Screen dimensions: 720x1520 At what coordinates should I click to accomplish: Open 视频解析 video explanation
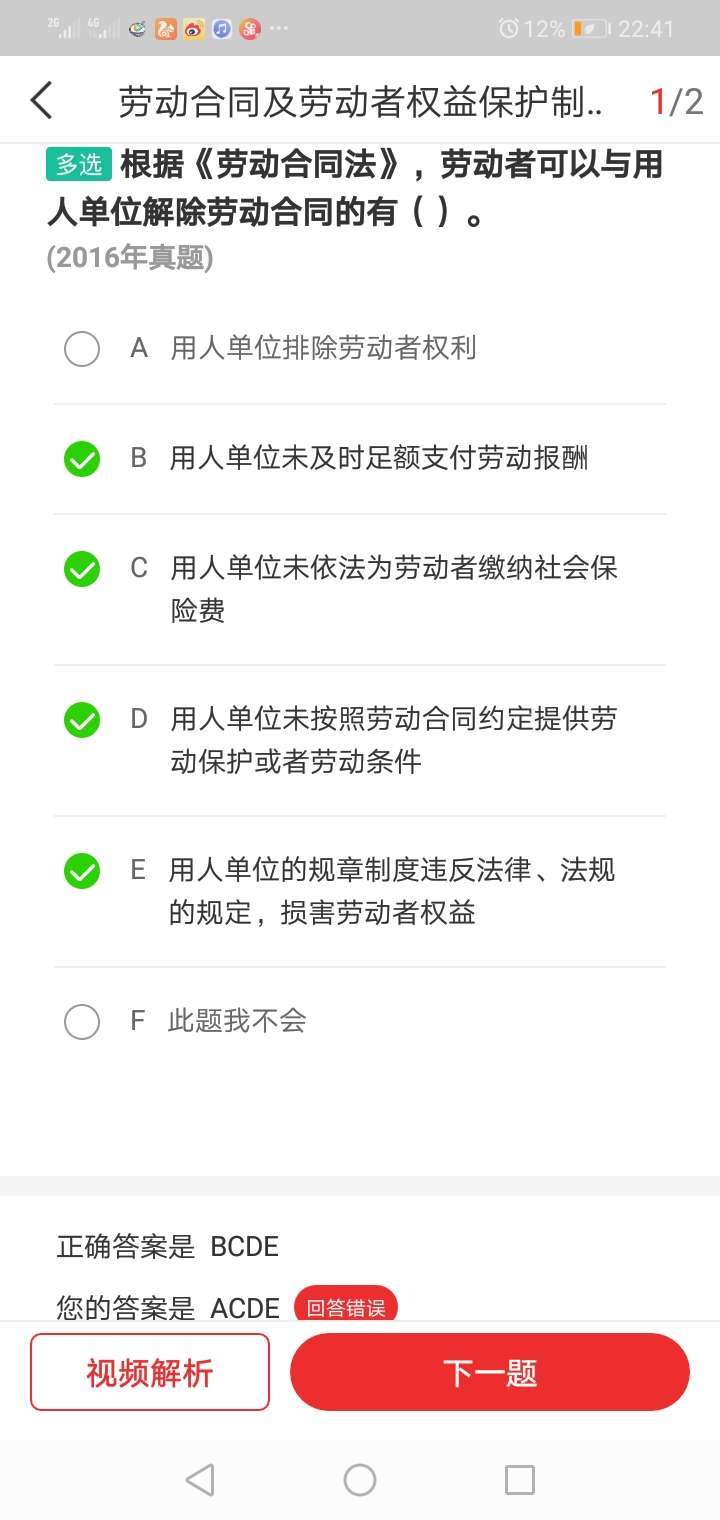pos(150,1372)
